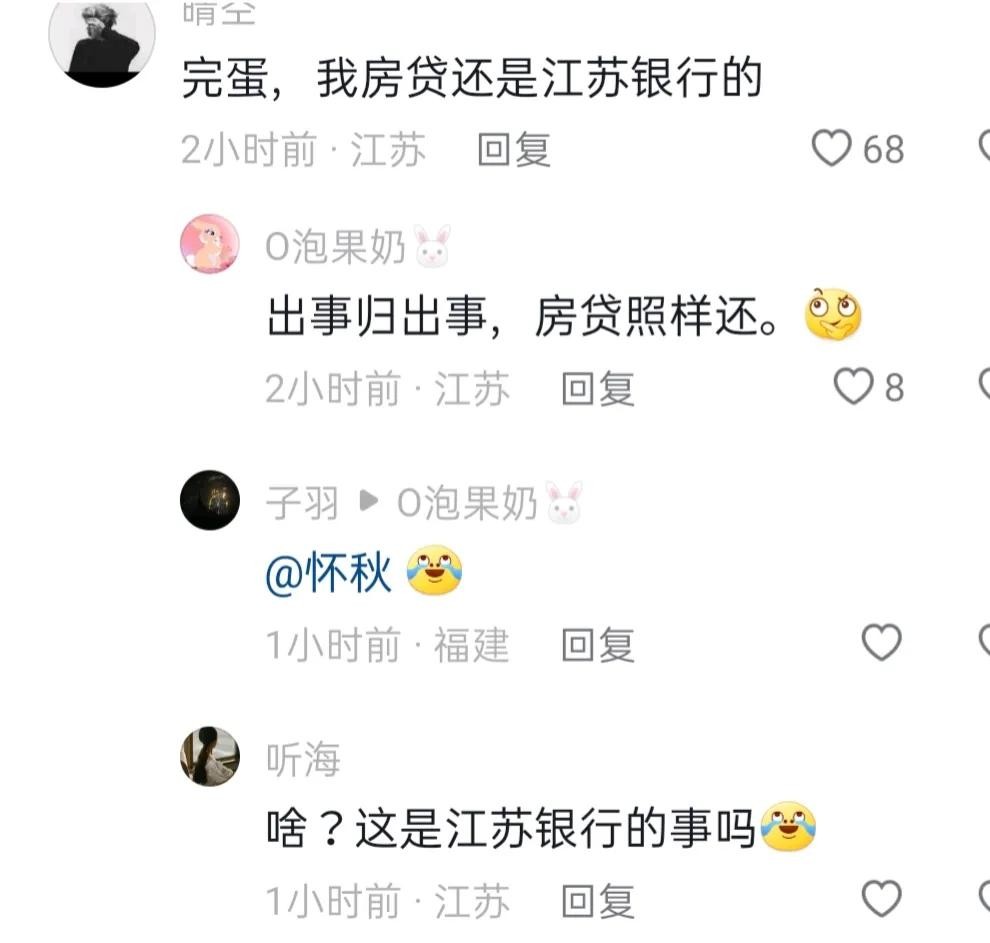Open 听海's profile avatar
This screenshot has width=990, height=943.
(209, 756)
